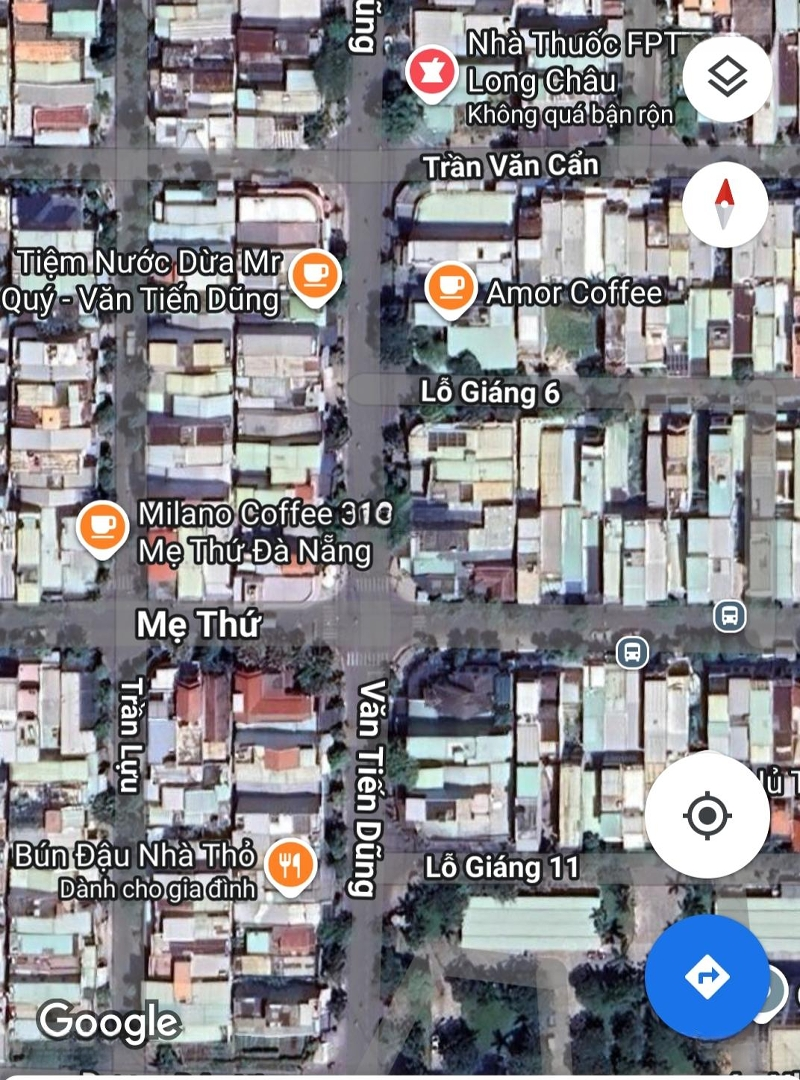Tap the compass to reset north
The width and height of the screenshot is (800, 1080).
(x=725, y=204)
